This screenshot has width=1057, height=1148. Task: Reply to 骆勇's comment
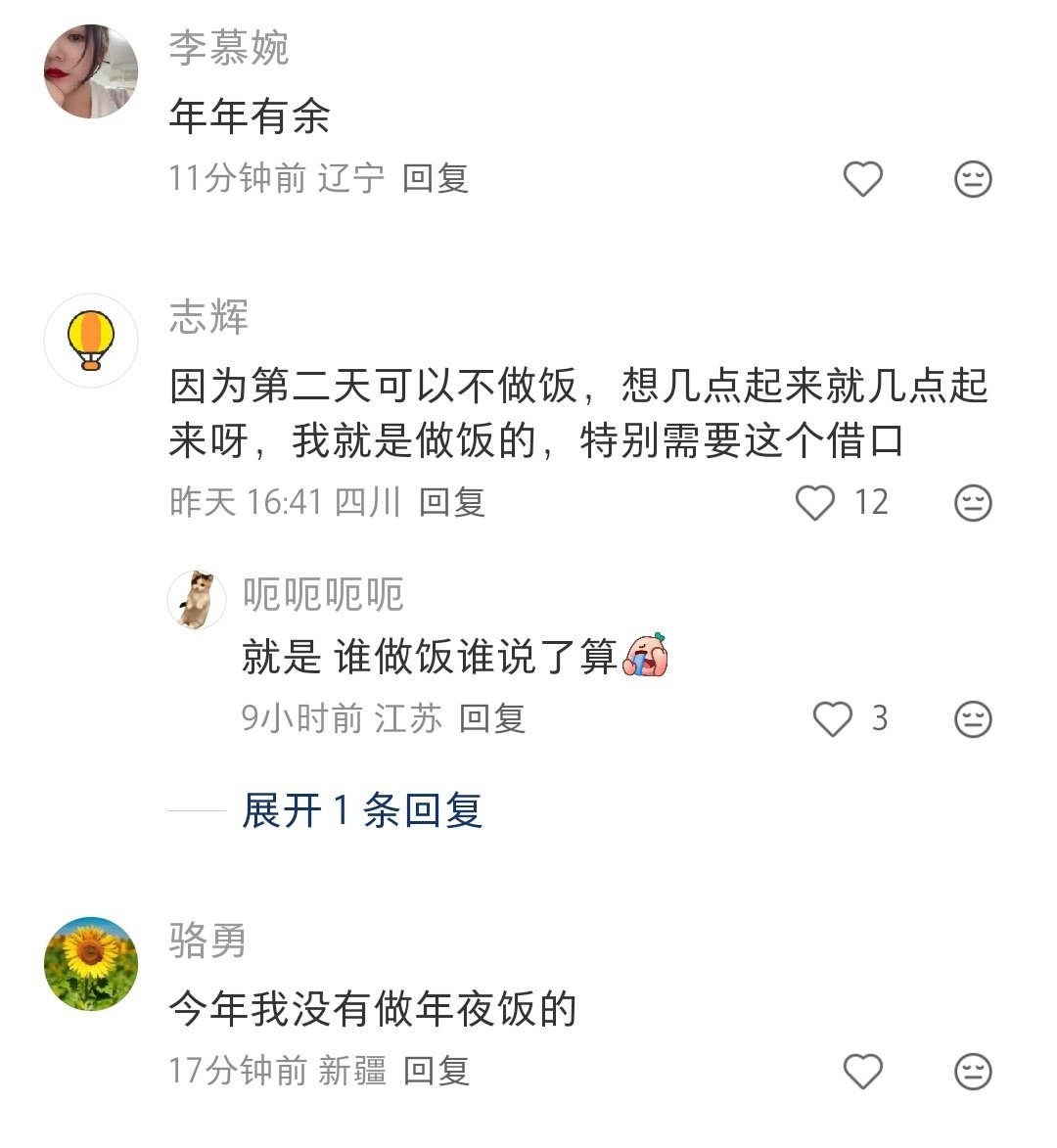pos(437,1071)
